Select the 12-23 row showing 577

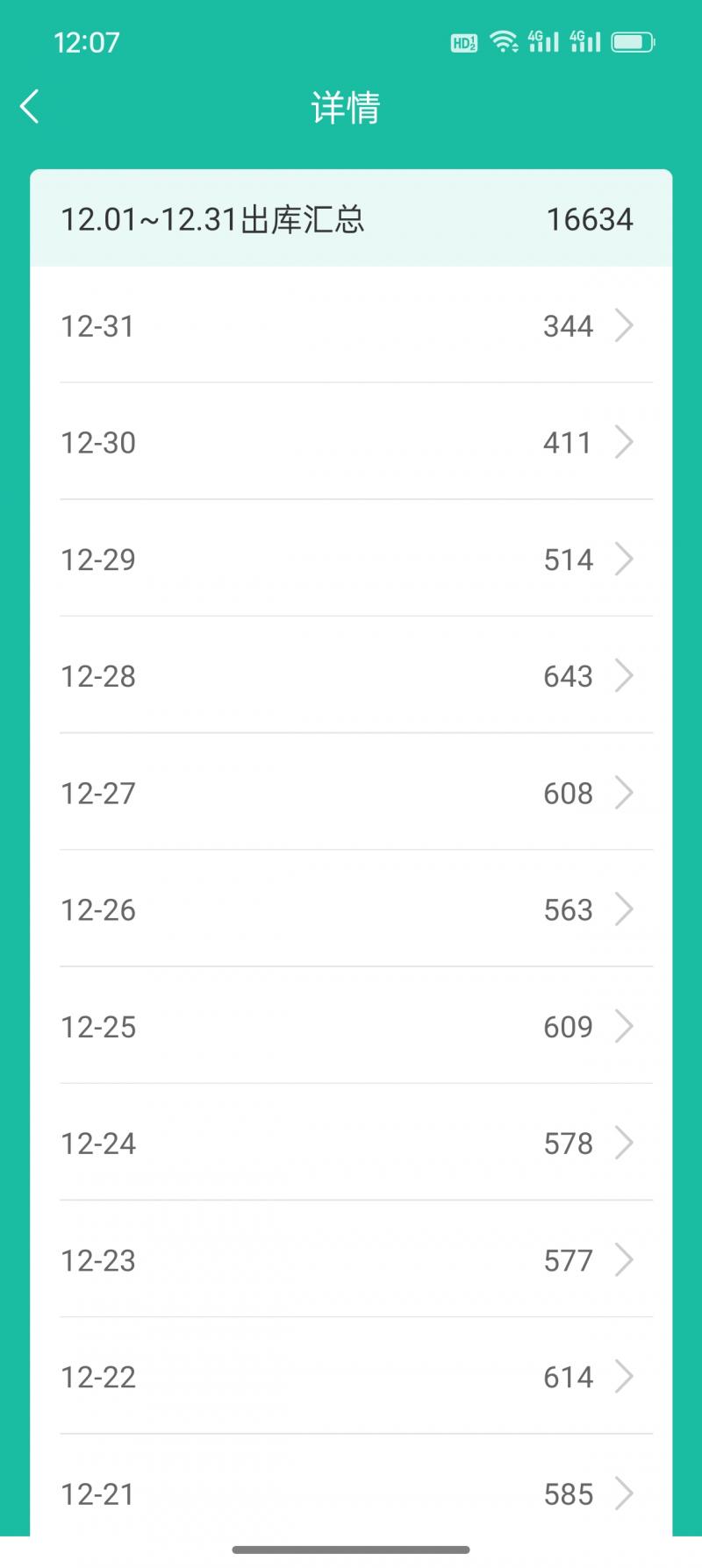pos(351,1259)
